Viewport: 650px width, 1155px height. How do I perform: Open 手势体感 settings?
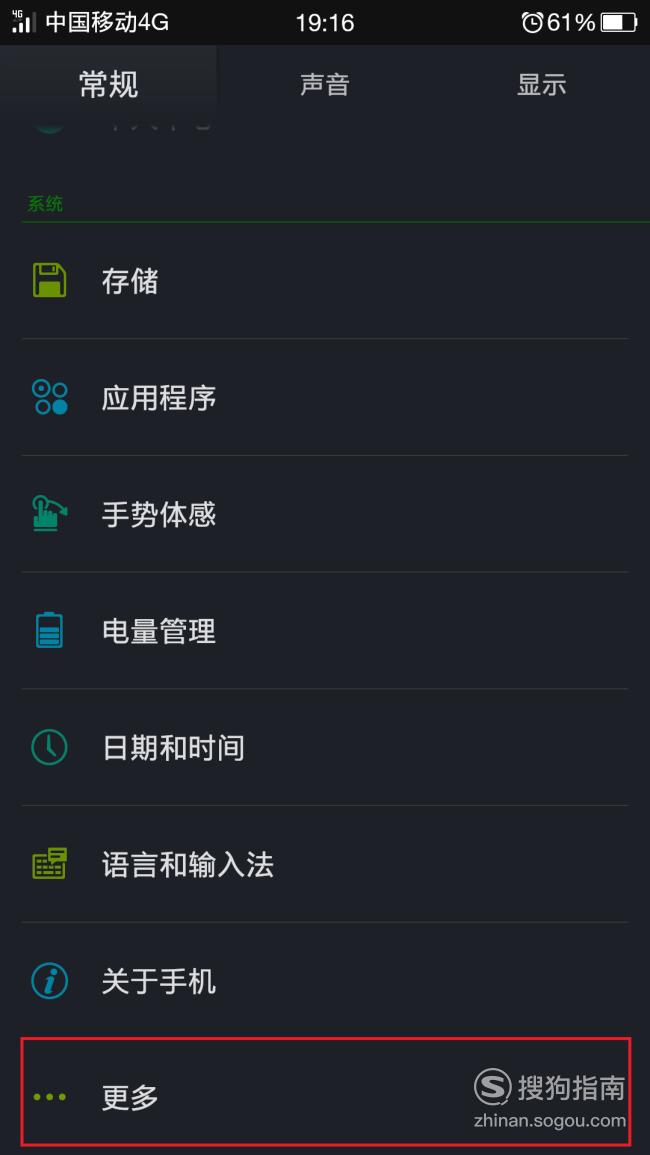(x=325, y=514)
